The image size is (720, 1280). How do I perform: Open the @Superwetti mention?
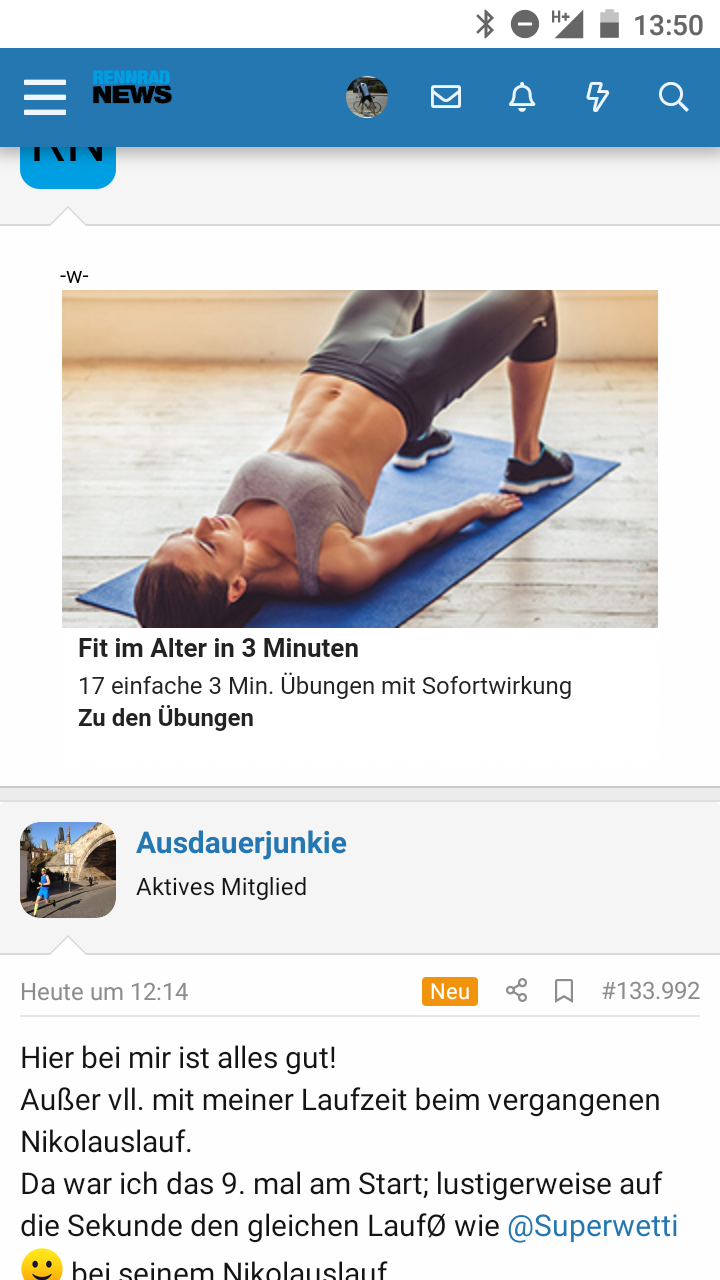tap(592, 1227)
